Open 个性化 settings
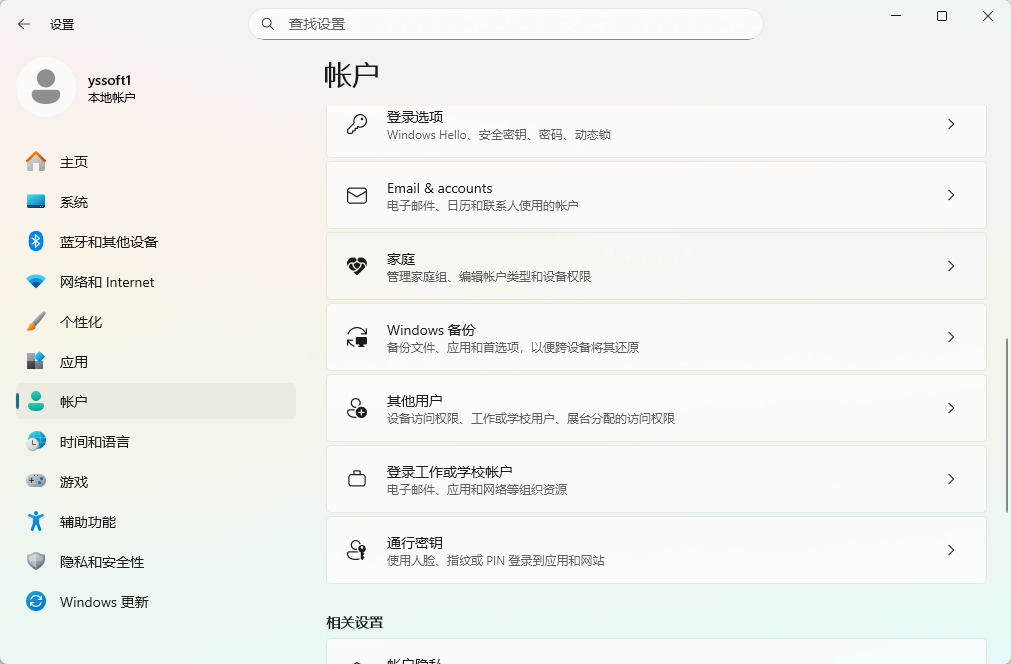 (x=80, y=322)
